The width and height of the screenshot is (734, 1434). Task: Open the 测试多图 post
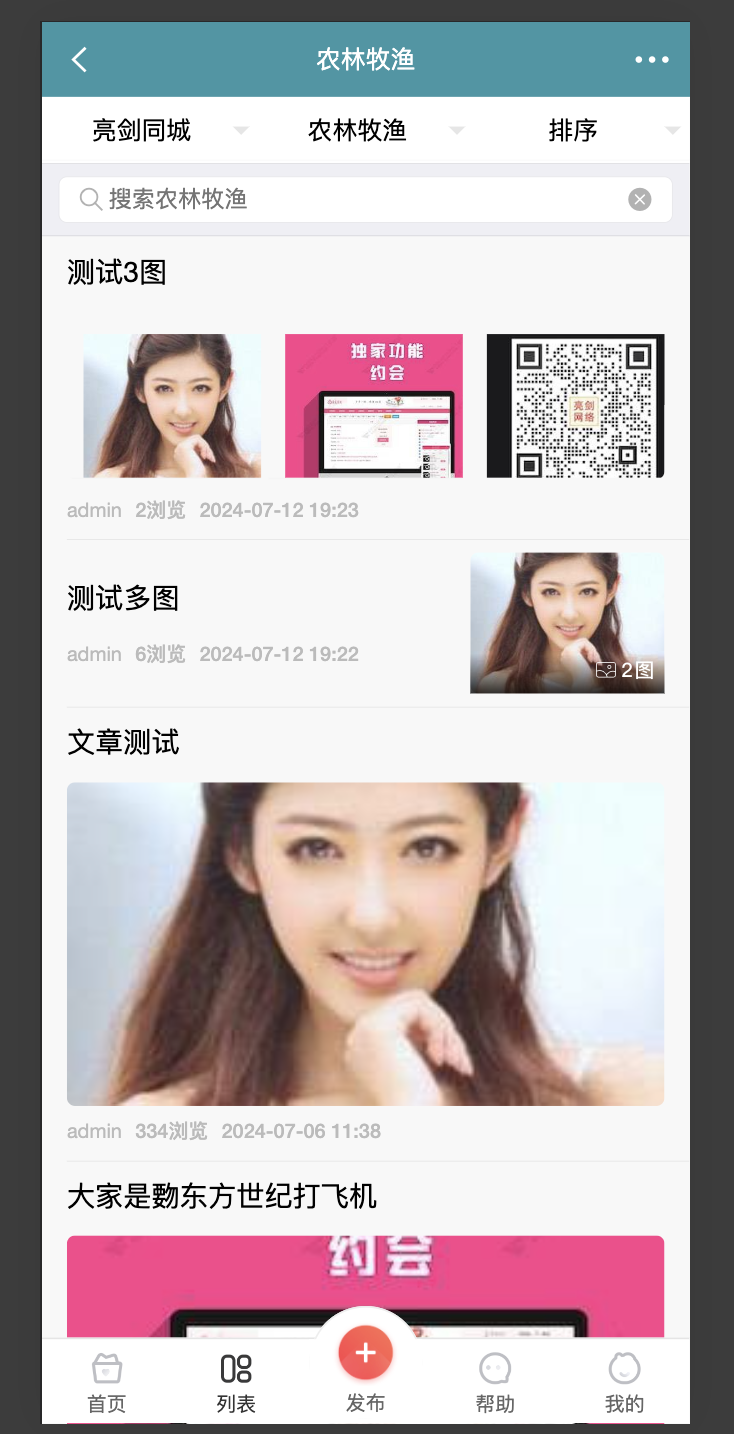123,599
